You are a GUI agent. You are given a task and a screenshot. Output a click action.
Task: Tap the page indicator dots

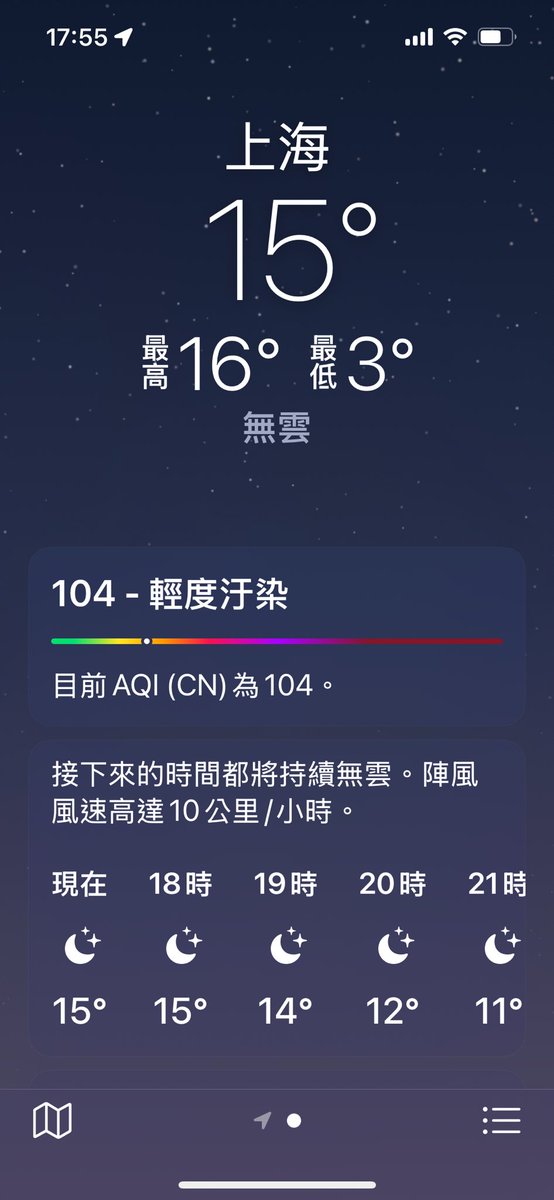pyautogui.click(x=277, y=1120)
